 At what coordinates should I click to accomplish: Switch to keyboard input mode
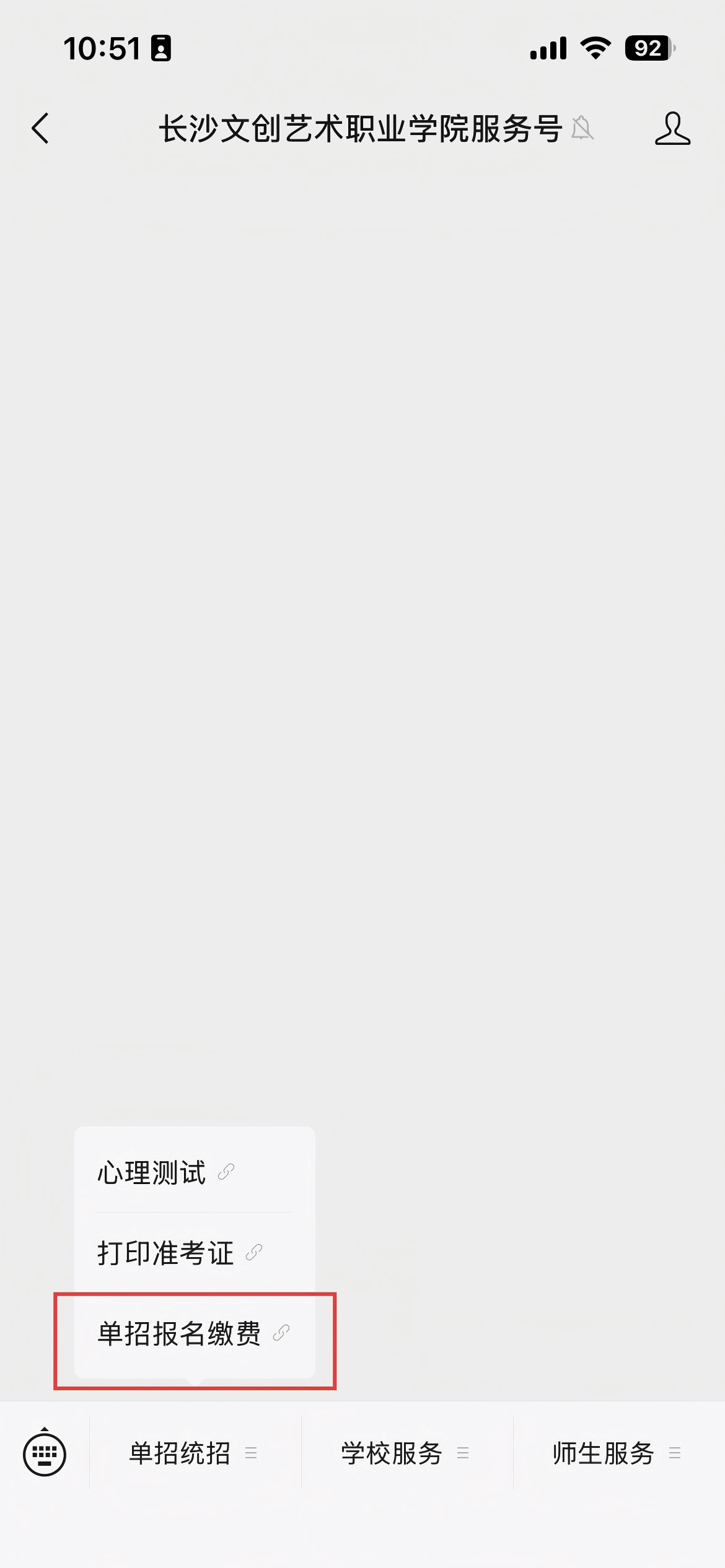(45, 1453)
